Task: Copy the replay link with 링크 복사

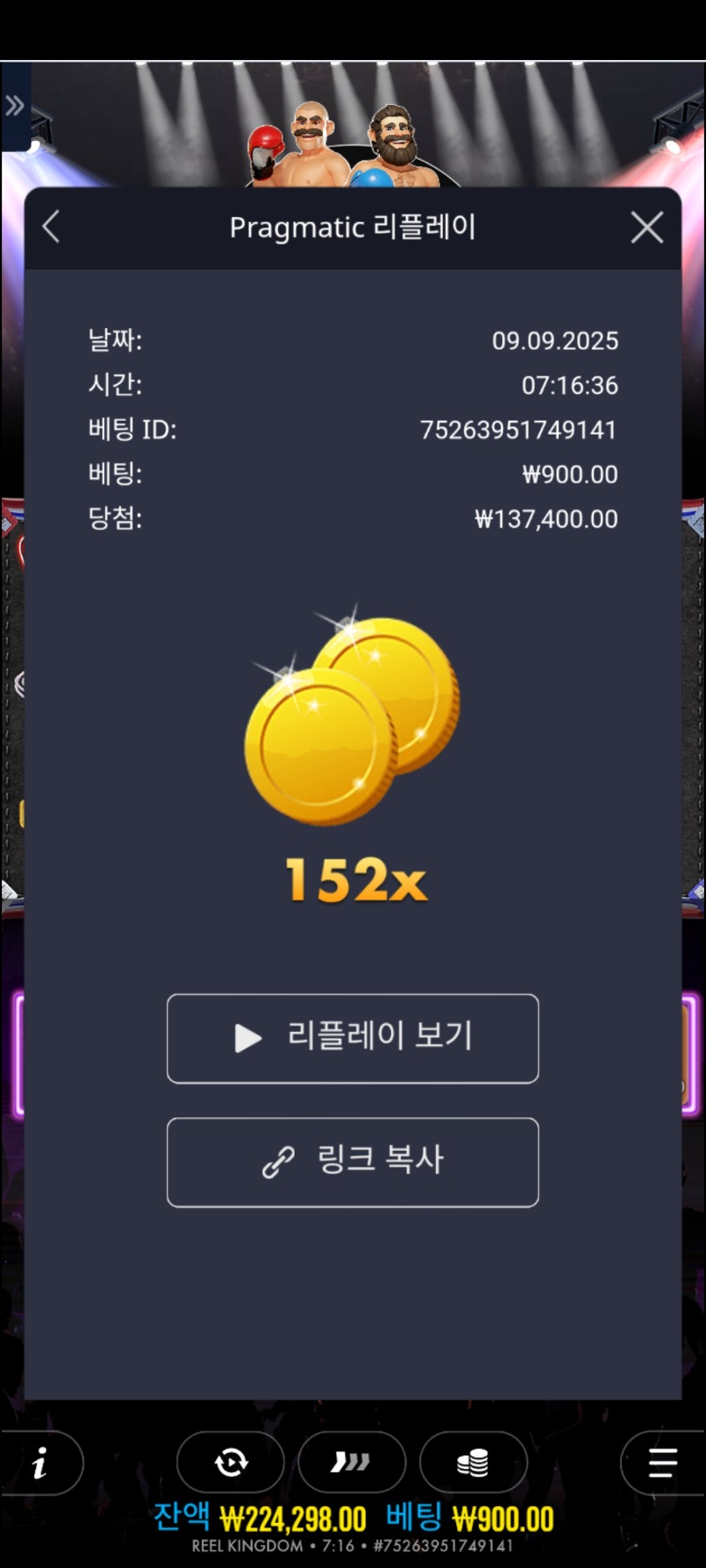Action: pos(353,1161)
